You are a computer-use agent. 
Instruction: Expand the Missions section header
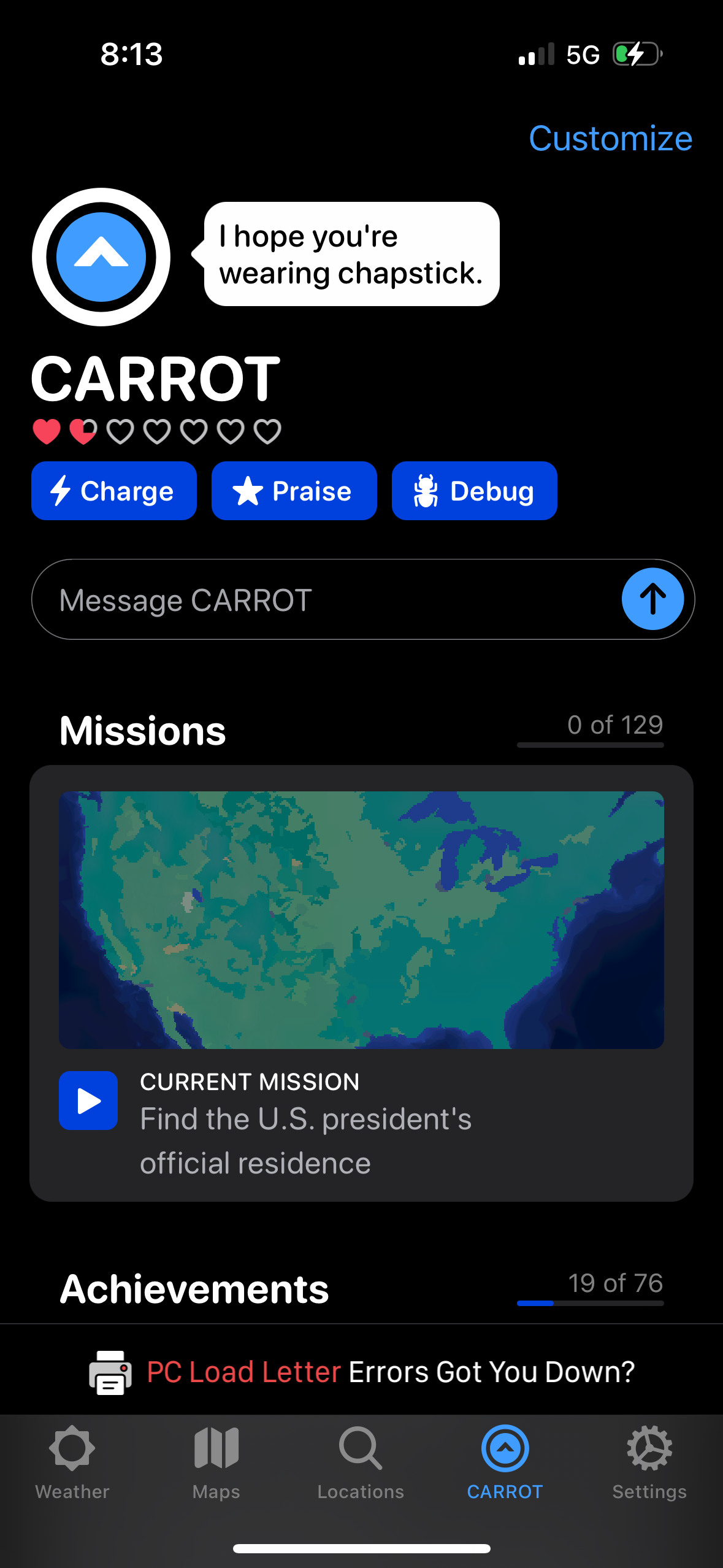coord(142,730)
